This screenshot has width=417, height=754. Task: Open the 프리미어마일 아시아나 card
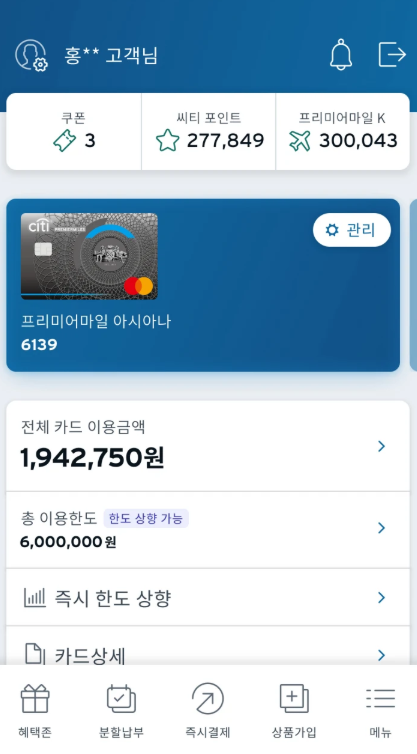click(x=203, y=285)
